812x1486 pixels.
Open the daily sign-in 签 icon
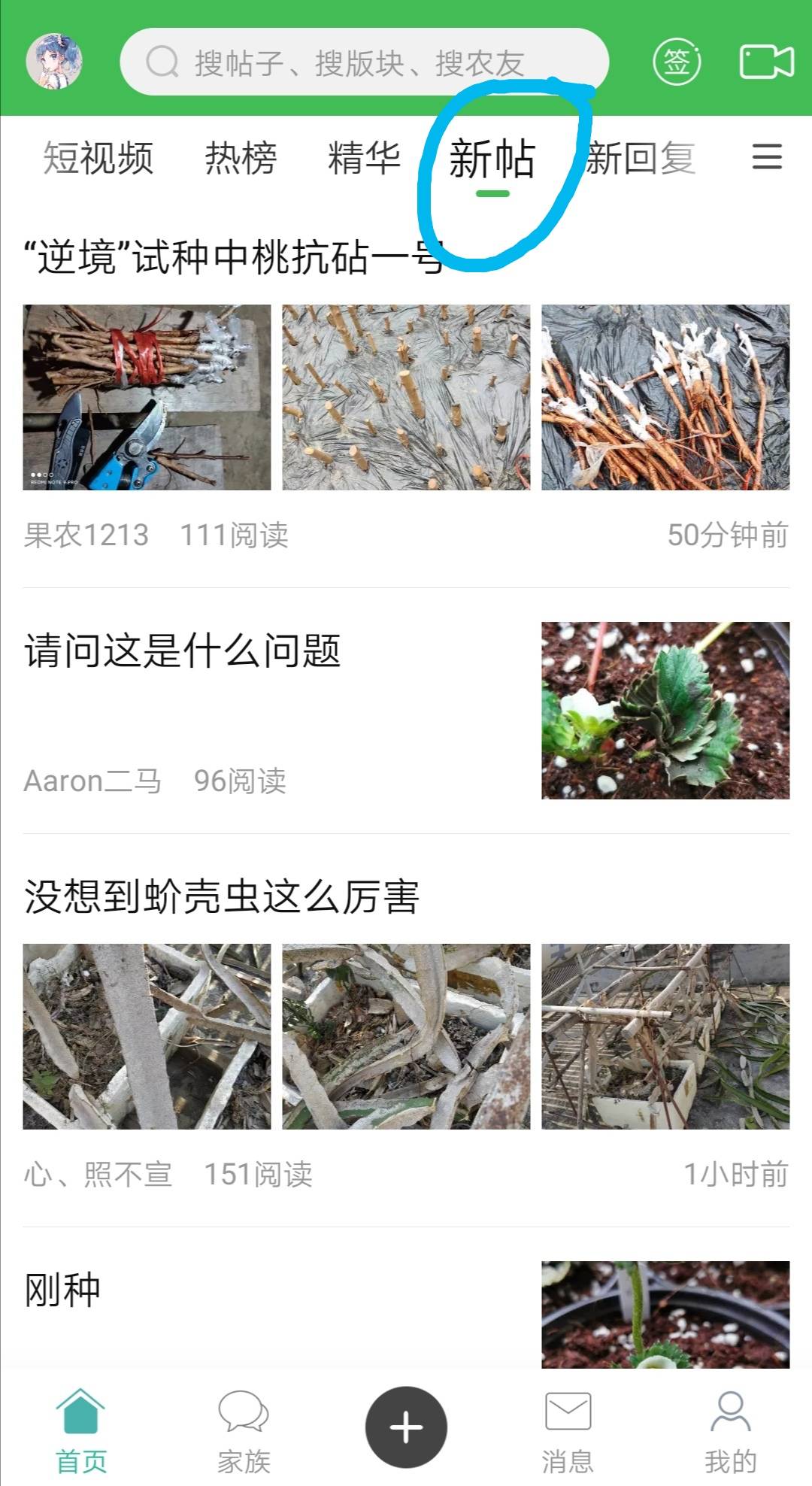tap(677, 62)
